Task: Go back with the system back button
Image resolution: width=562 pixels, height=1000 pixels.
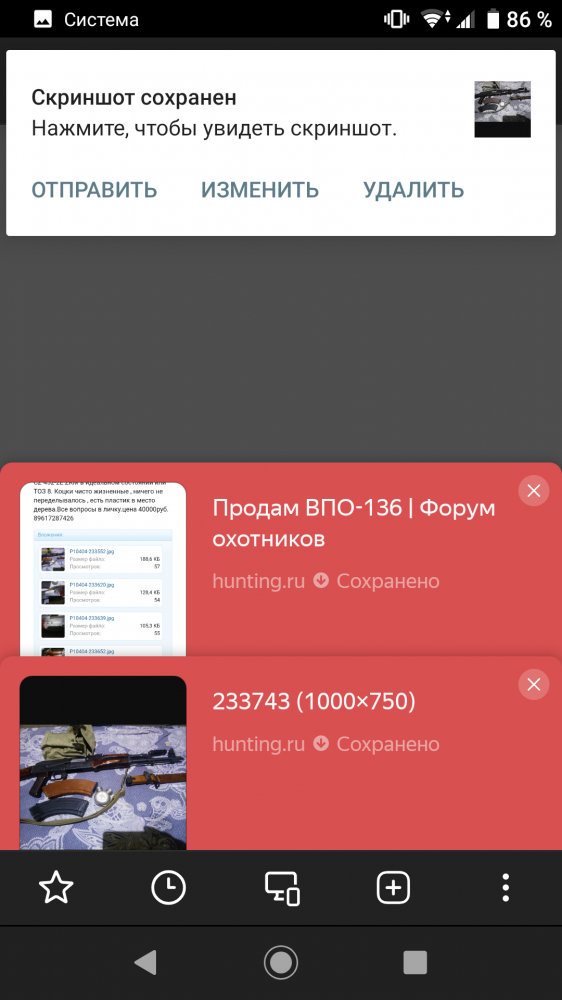Action: pos(146,962)
